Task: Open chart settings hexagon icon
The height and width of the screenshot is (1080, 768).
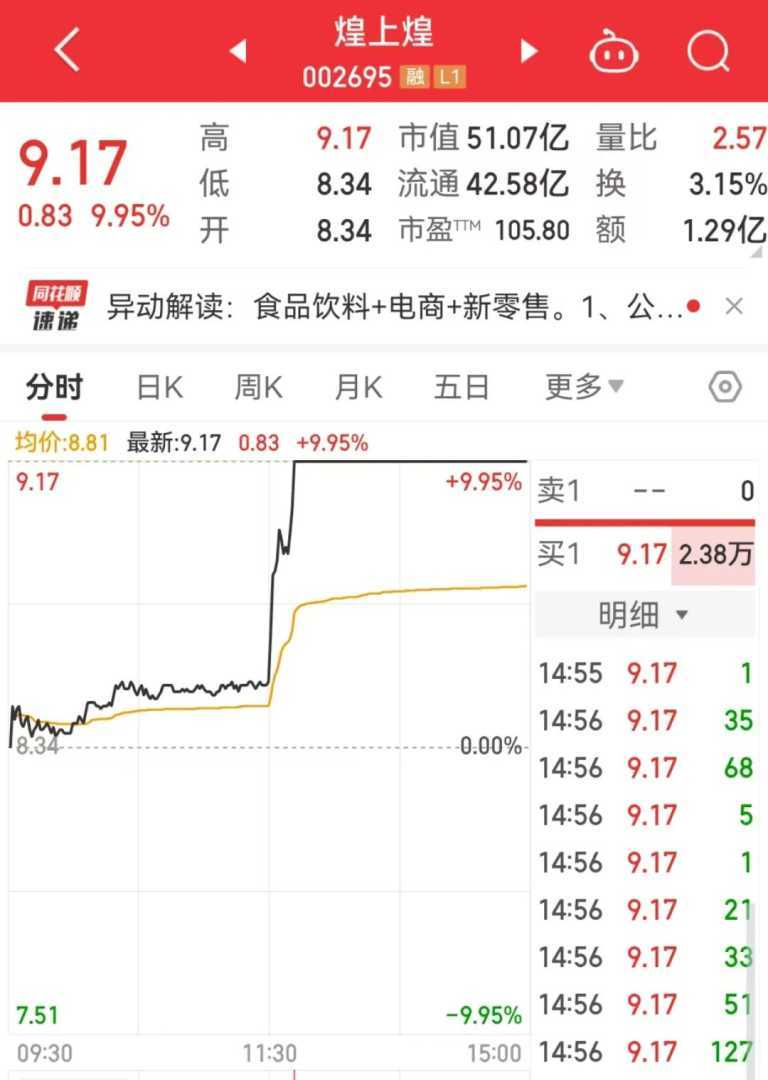Action: click(725, 387)
